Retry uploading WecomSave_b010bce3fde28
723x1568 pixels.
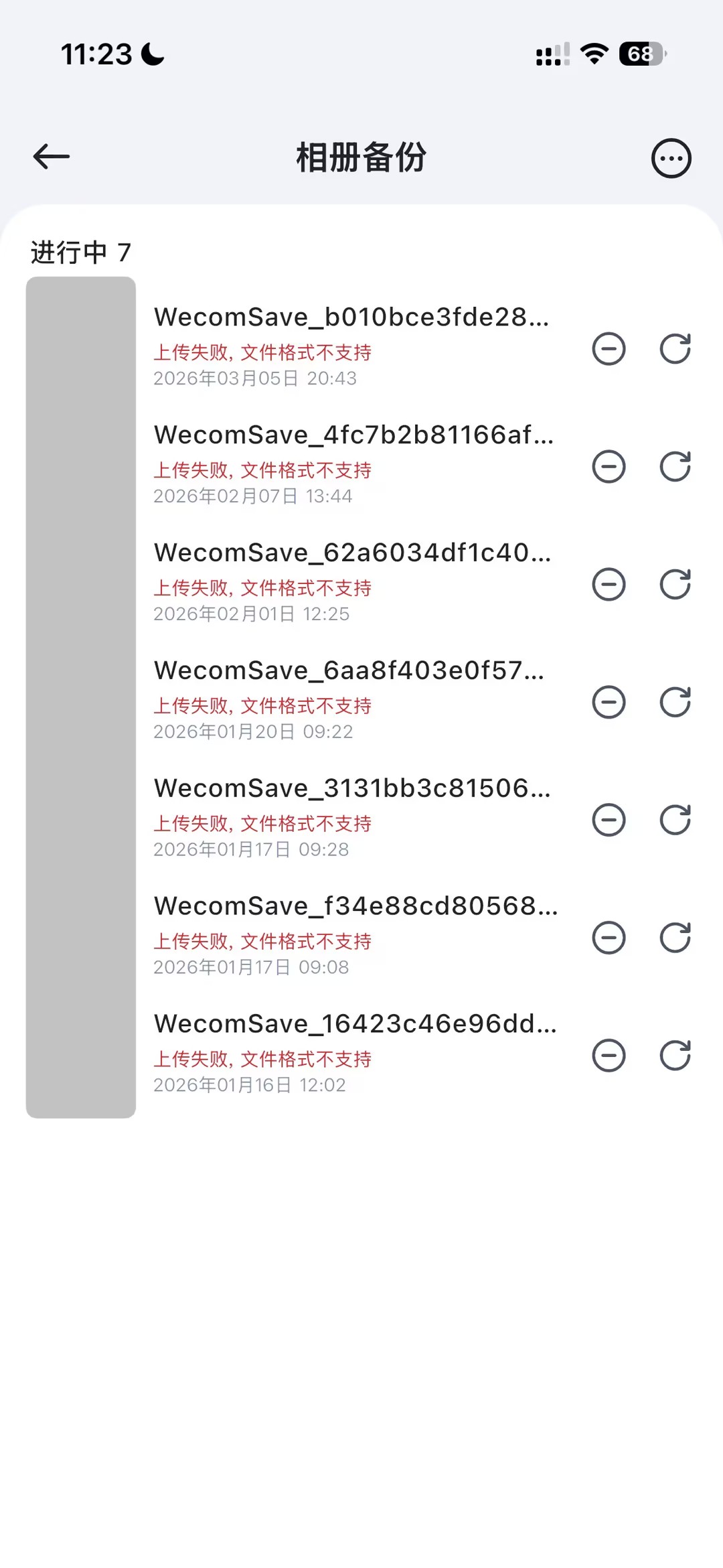pos(675,349)
